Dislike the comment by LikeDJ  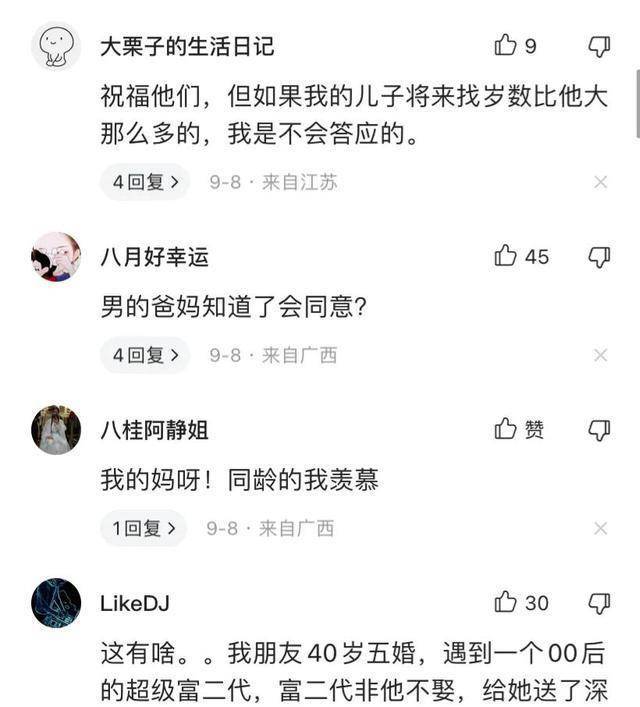point(599,602)
